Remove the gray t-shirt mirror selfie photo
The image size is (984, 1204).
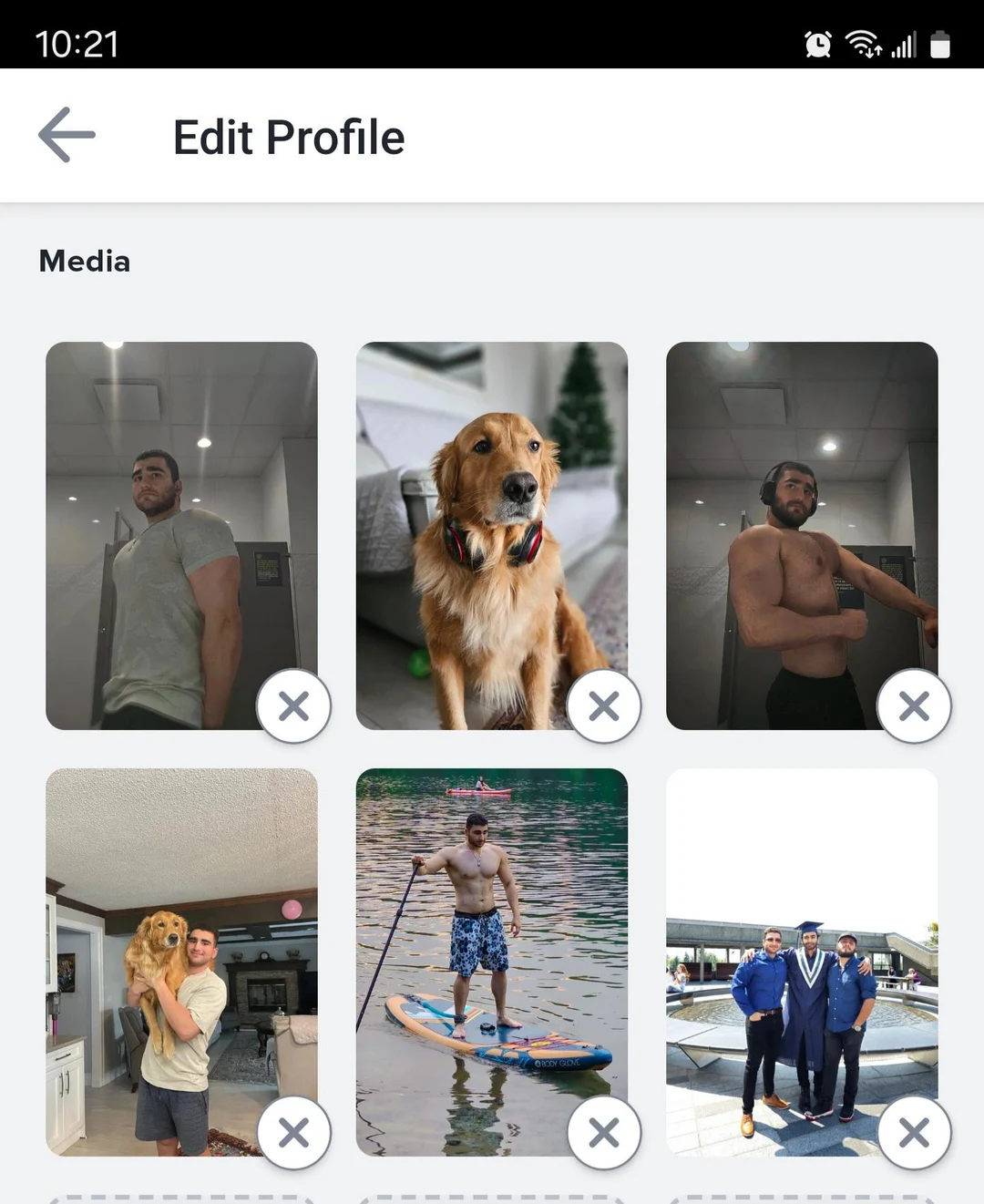pyautogui.click(x=293, y=706)
